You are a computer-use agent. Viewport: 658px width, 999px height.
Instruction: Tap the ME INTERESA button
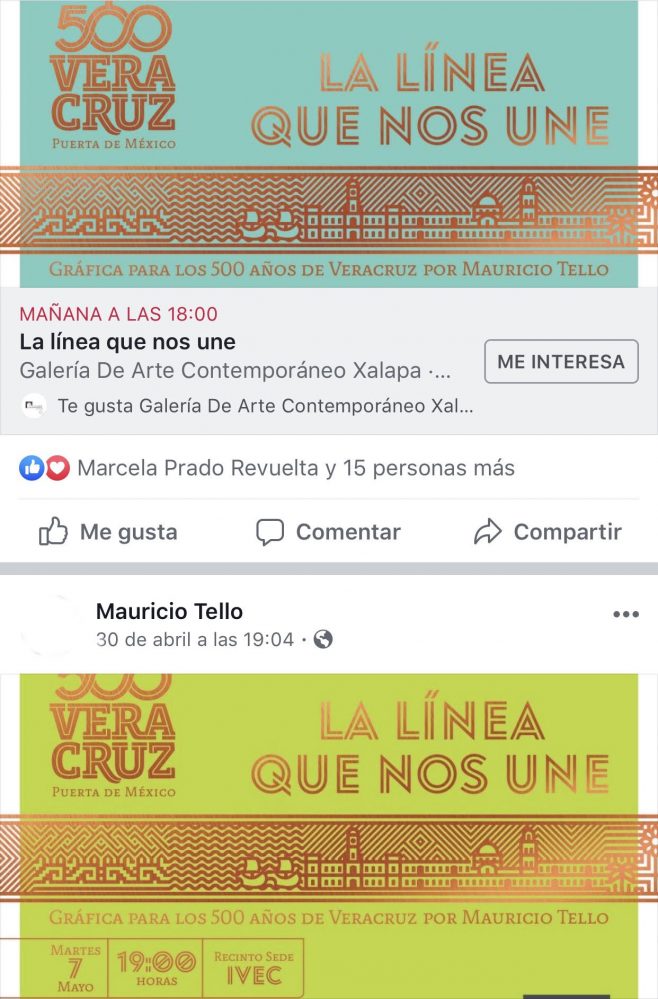pyautogui.click(x=561, y=362)
